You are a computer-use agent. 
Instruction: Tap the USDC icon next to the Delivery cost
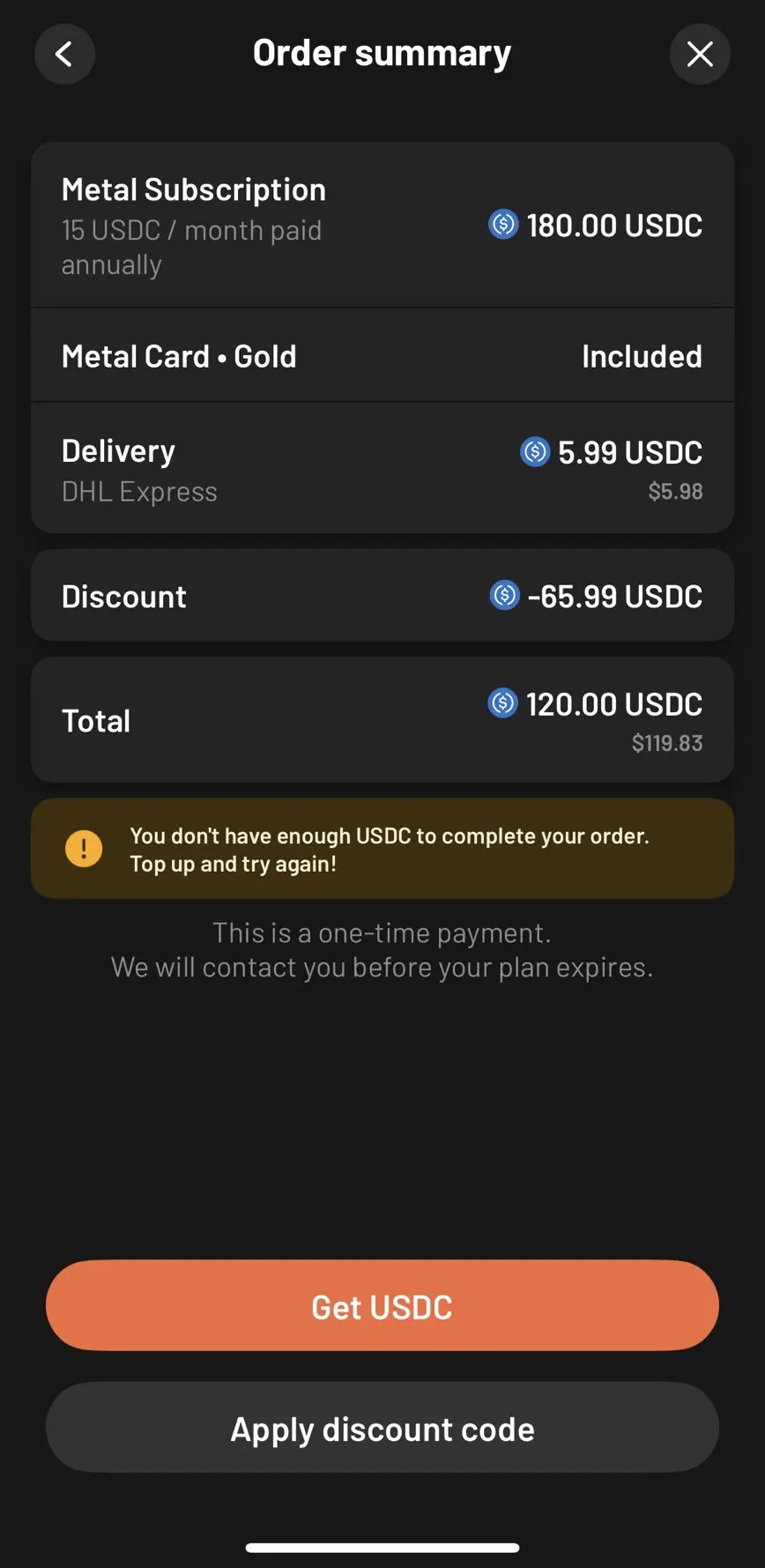pos(534,452)
